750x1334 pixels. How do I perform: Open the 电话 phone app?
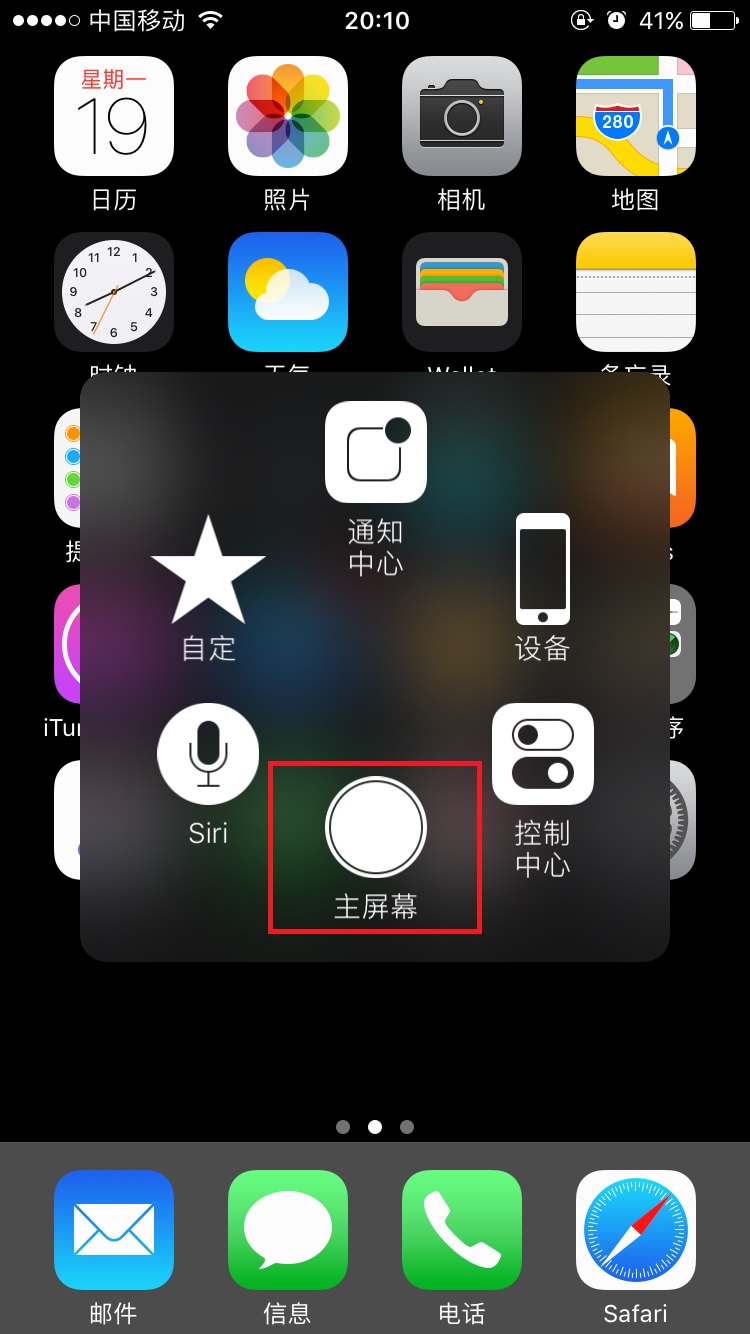(462, 1230)
